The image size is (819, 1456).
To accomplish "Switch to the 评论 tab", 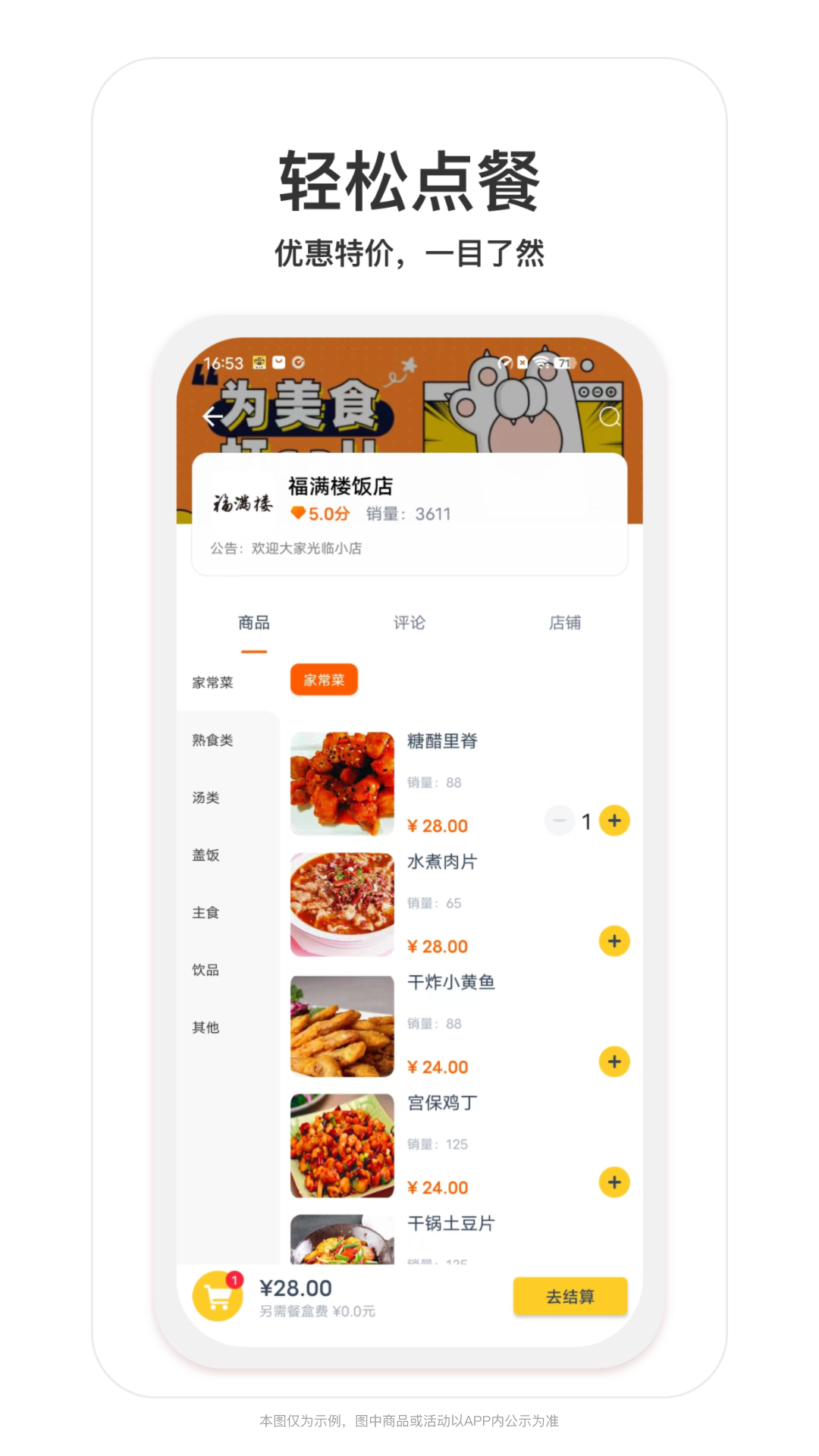I will (409, 623).
